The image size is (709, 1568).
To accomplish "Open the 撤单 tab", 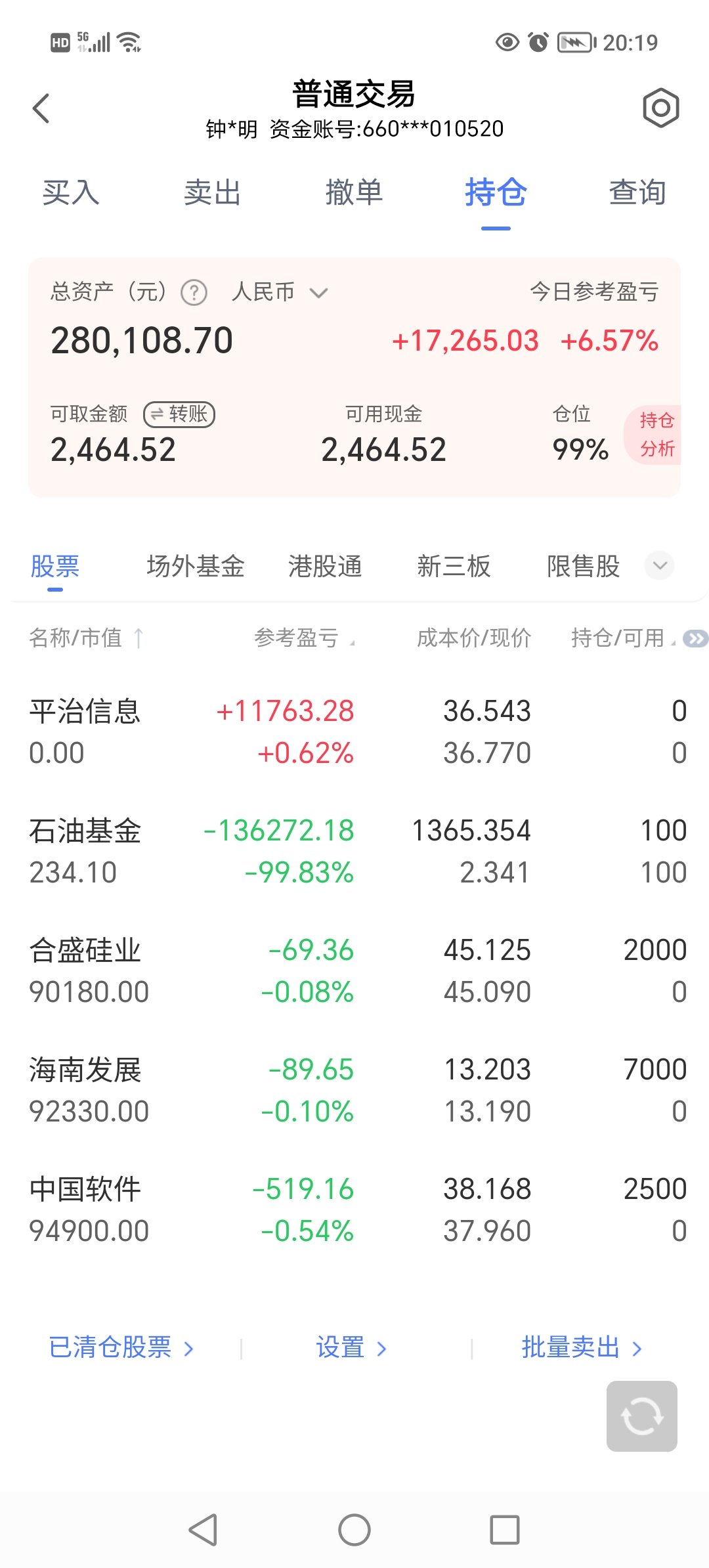I will 354,193.
